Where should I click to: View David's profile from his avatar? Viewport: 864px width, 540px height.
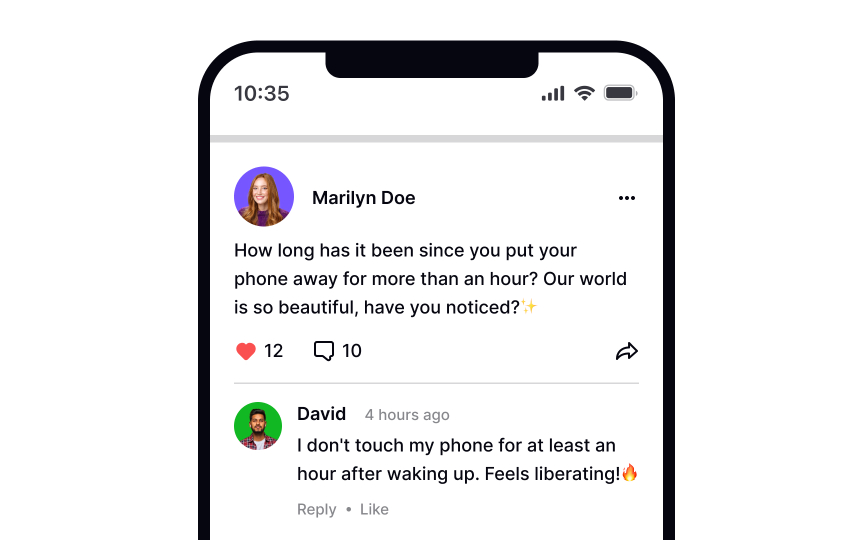pyautogui.click(x=258, y=426)
